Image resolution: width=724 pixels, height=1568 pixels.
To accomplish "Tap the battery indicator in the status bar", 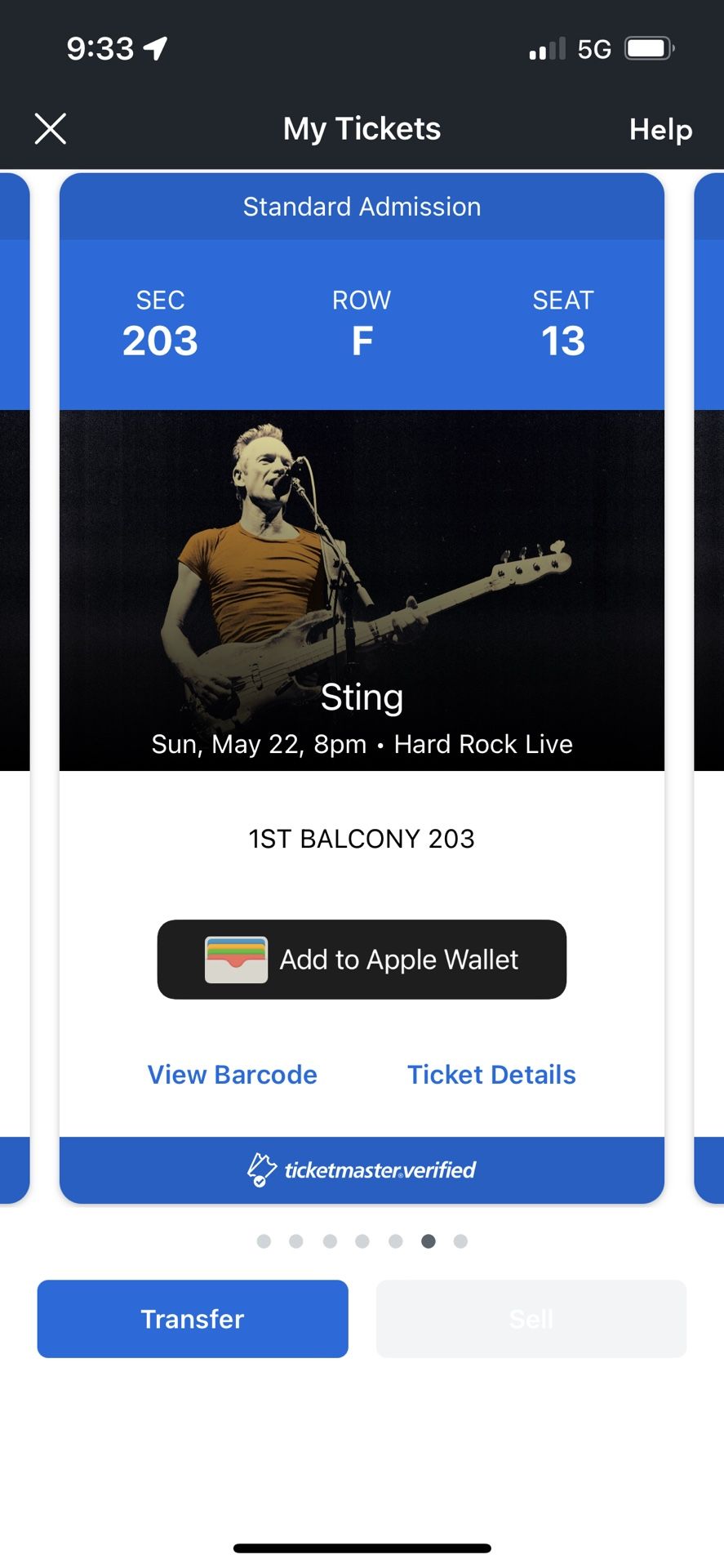I will (x=646, y=48).
